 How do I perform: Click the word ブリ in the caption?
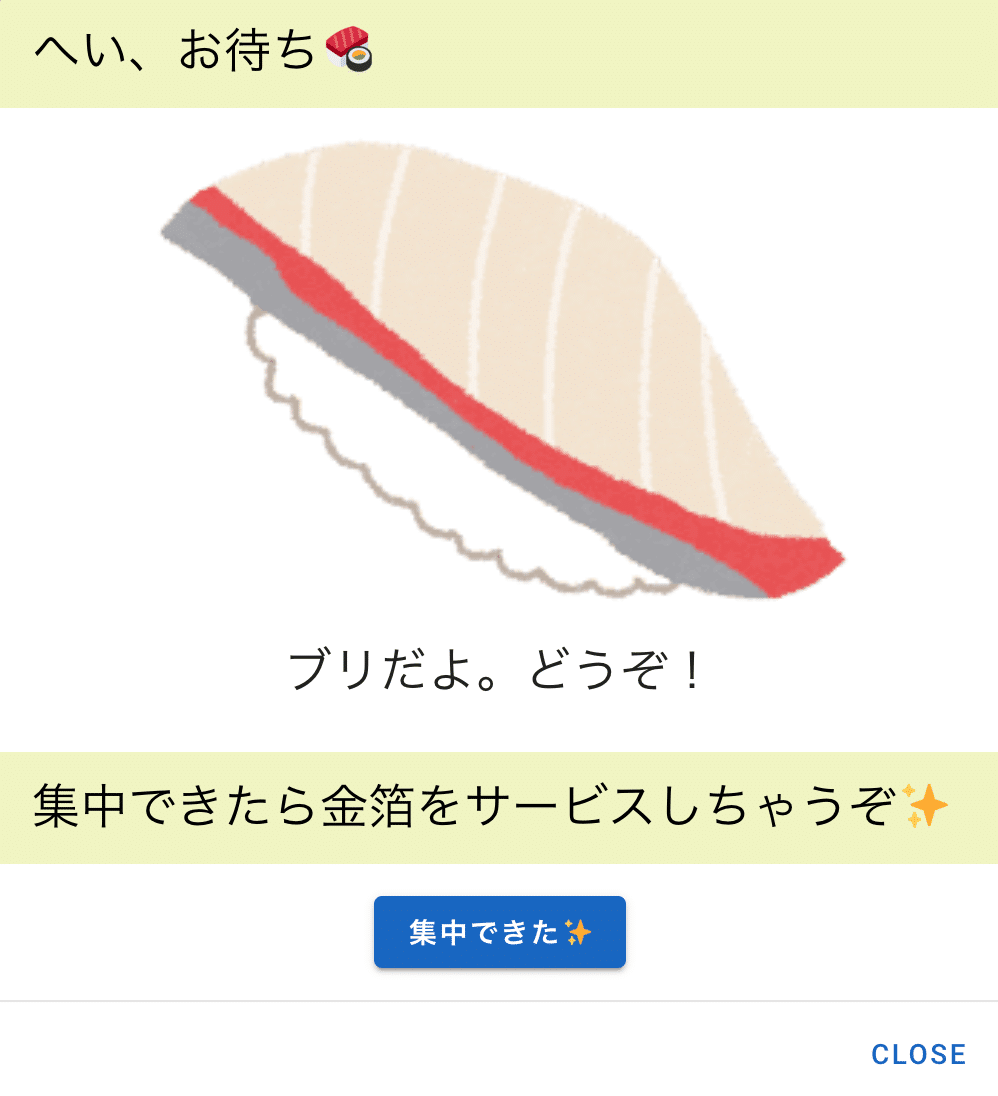click(x=330, y=668)
